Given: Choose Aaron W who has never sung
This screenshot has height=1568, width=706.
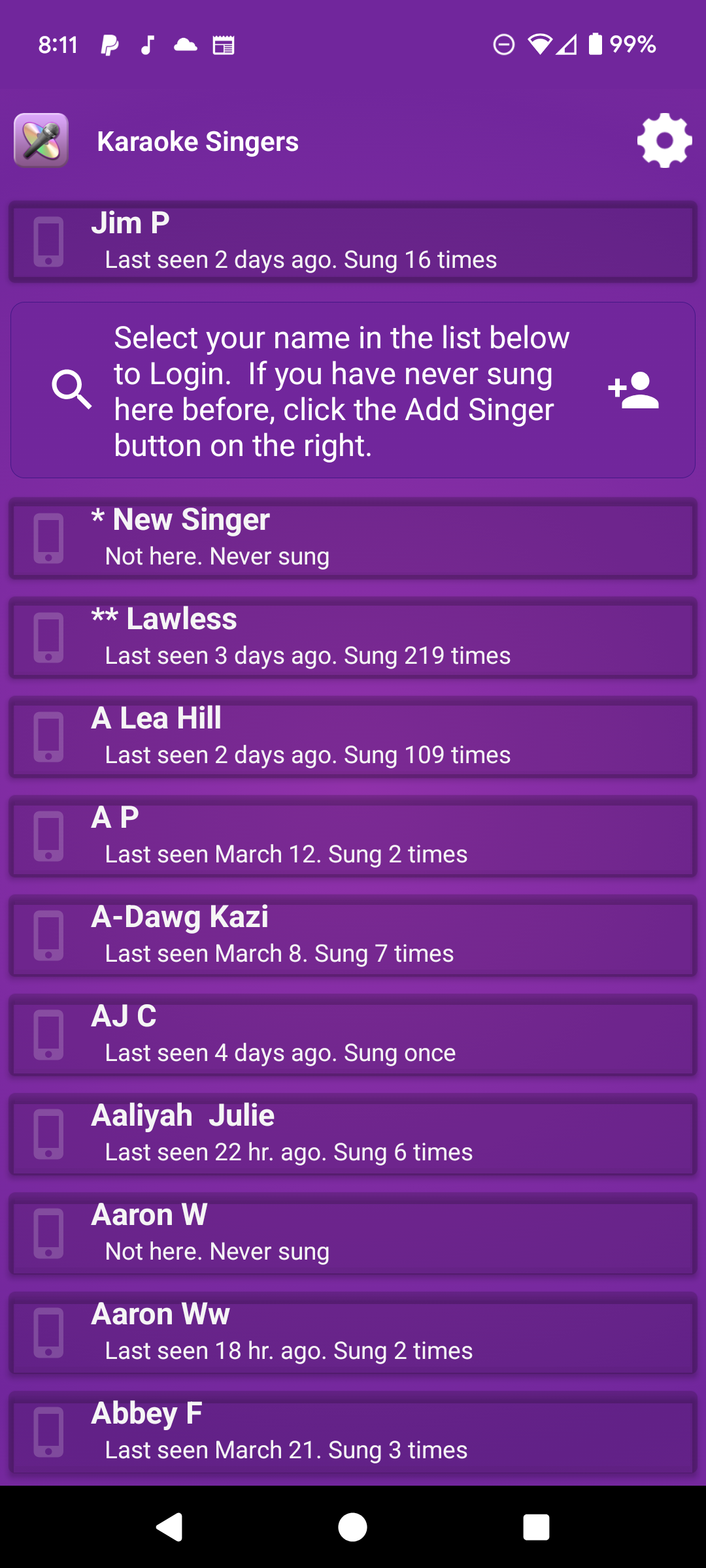Looking at the screenshot, I should pyautogui.click(x=353, y=1233).
